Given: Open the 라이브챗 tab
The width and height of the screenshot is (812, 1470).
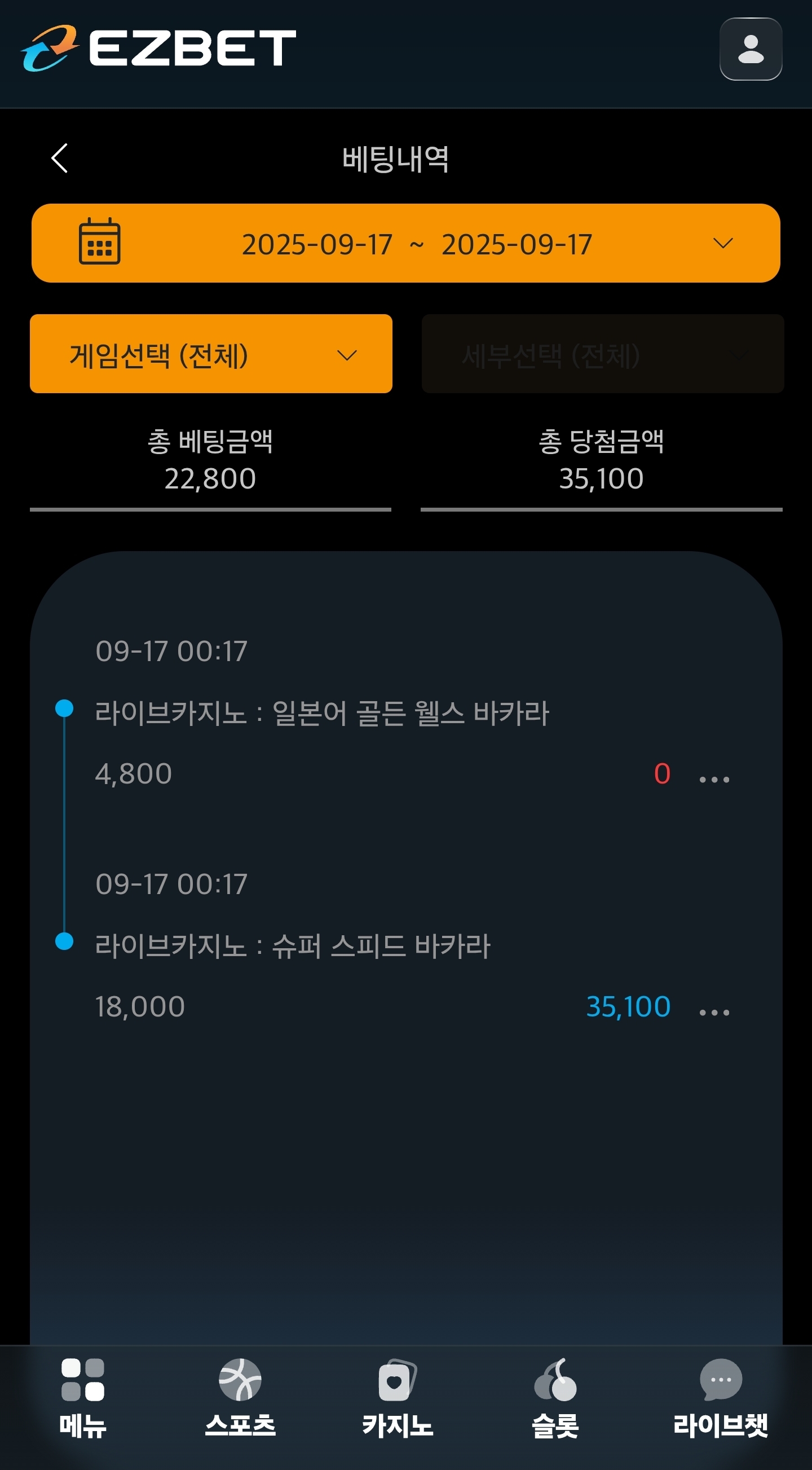Looking at the screenshot, I should [721, 1399].
